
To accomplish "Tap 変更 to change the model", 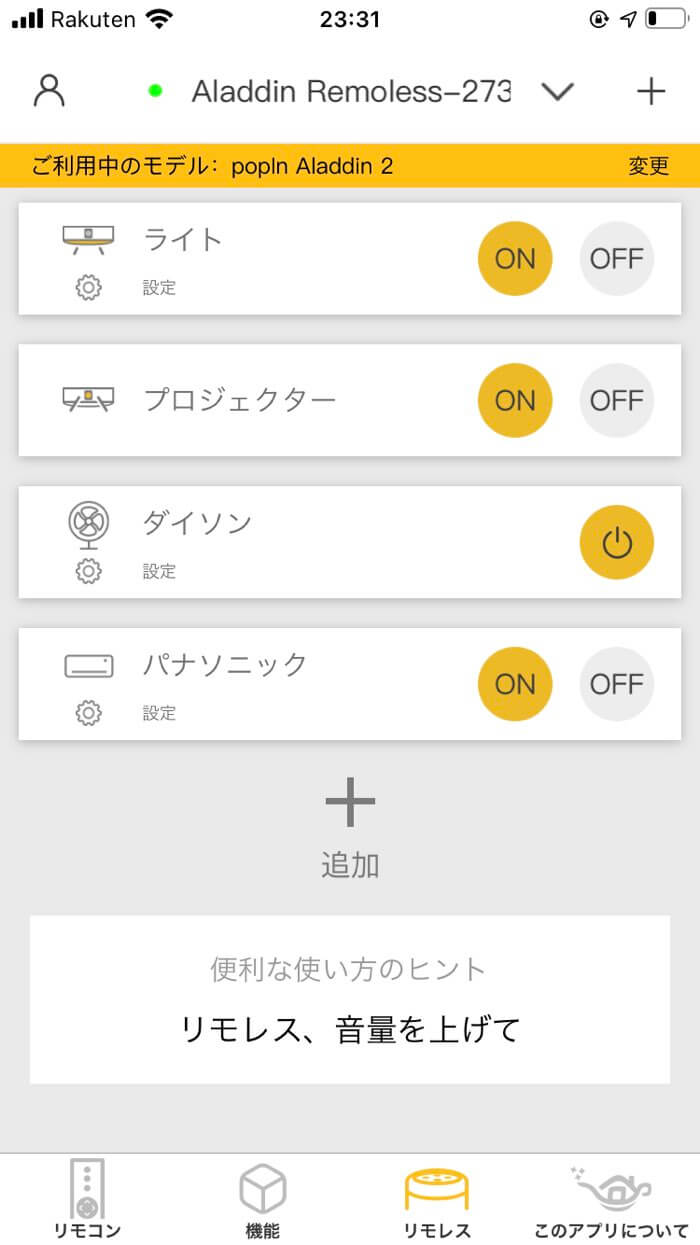I will [648, 166].
